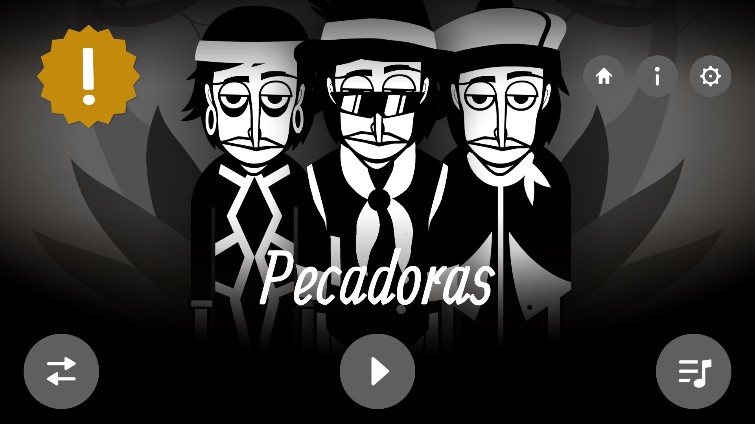755x424 pixels.
Task: Go to the home screen icon
Action: click(x=604, y=76)
